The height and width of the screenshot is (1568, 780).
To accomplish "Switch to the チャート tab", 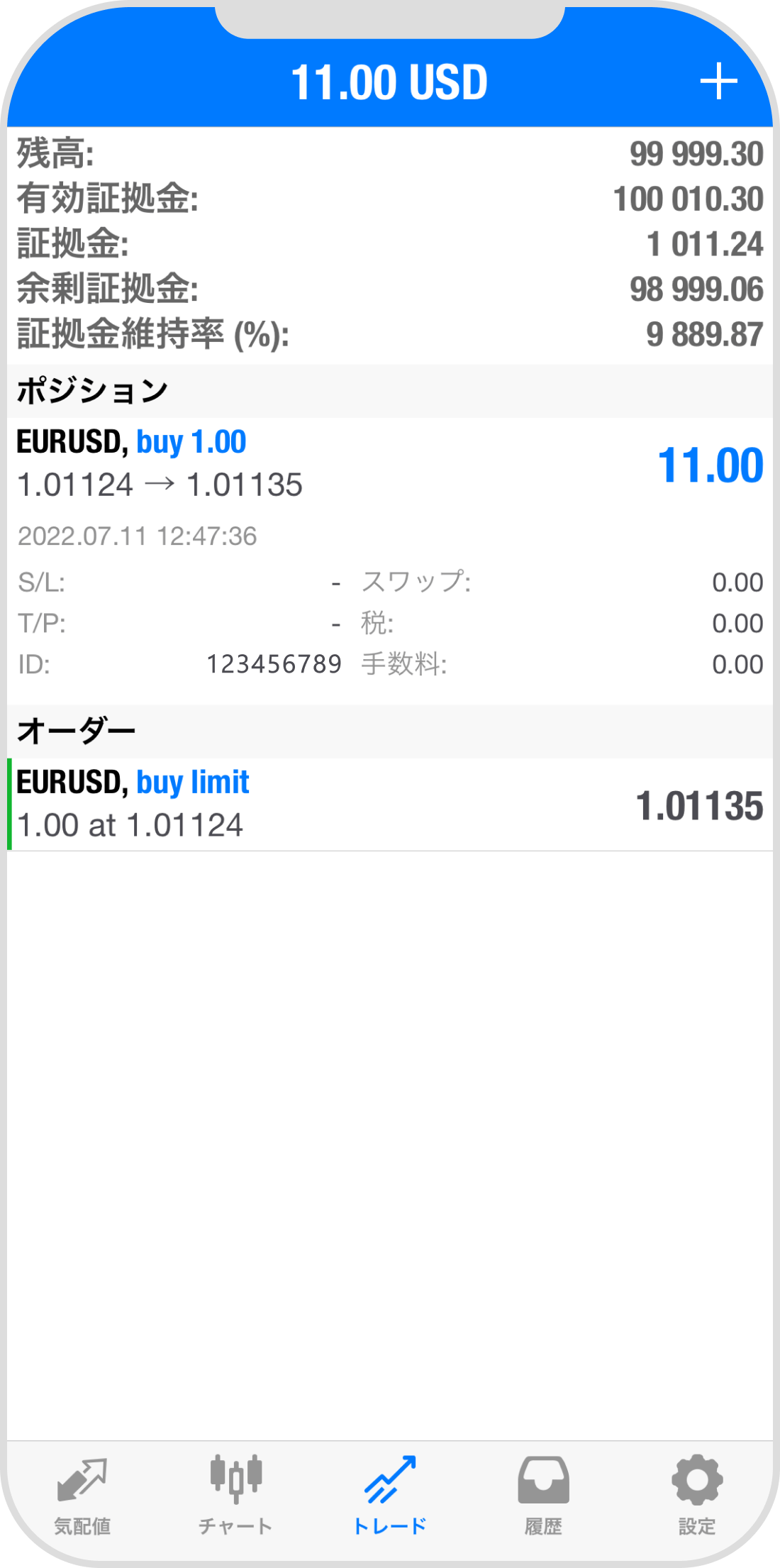I will 235,1494.
